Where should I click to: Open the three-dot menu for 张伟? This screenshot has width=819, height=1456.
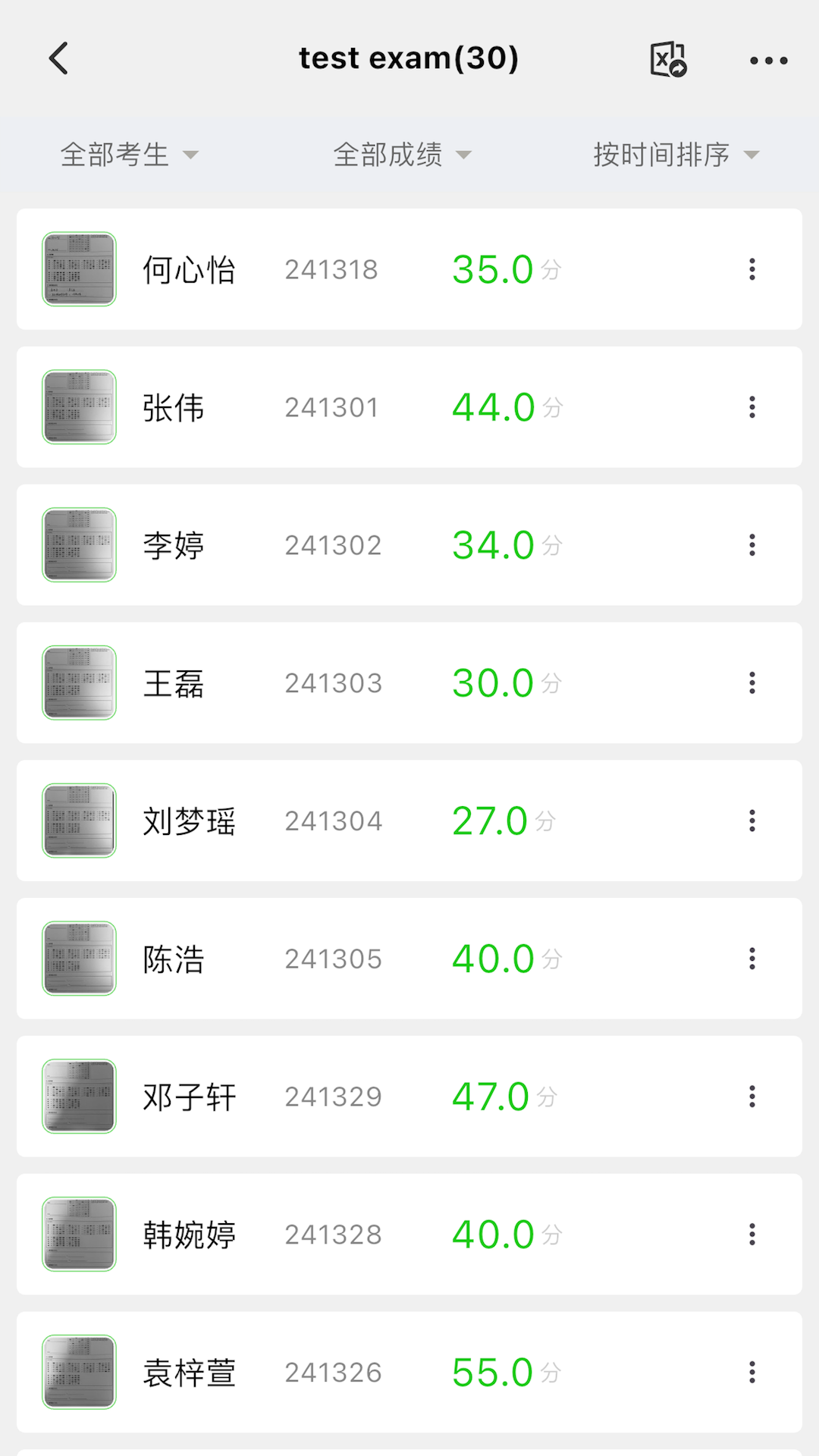pos(752,407)
